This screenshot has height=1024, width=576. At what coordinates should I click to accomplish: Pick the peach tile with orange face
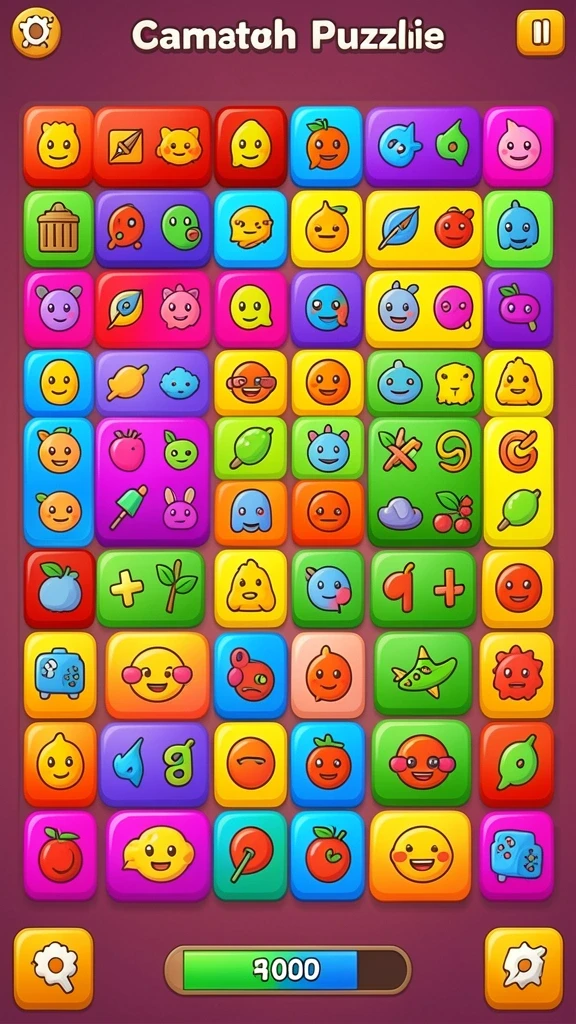coord(328,675)
